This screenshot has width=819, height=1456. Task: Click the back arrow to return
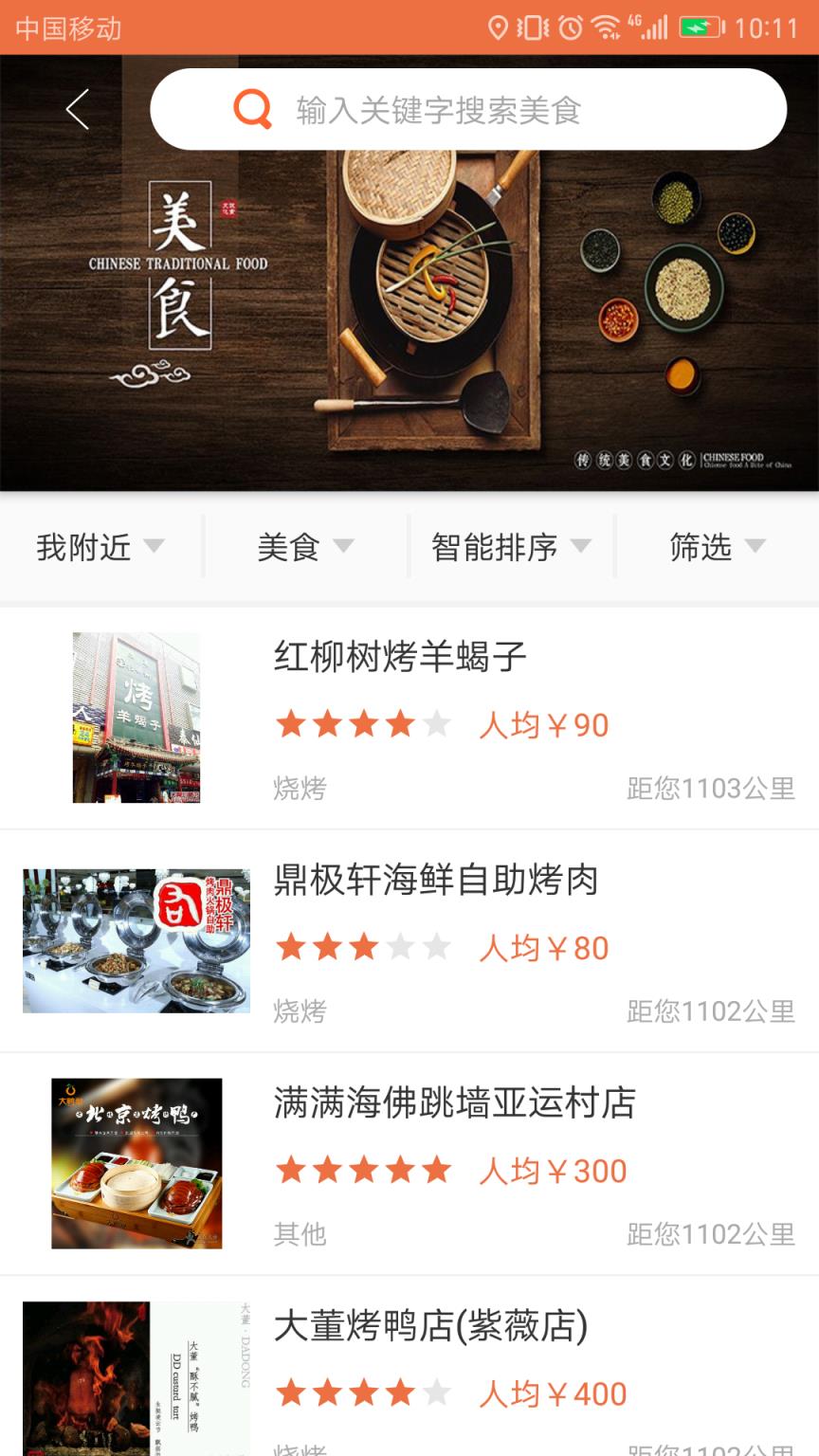pyautogui.click(x=76, y=109)
